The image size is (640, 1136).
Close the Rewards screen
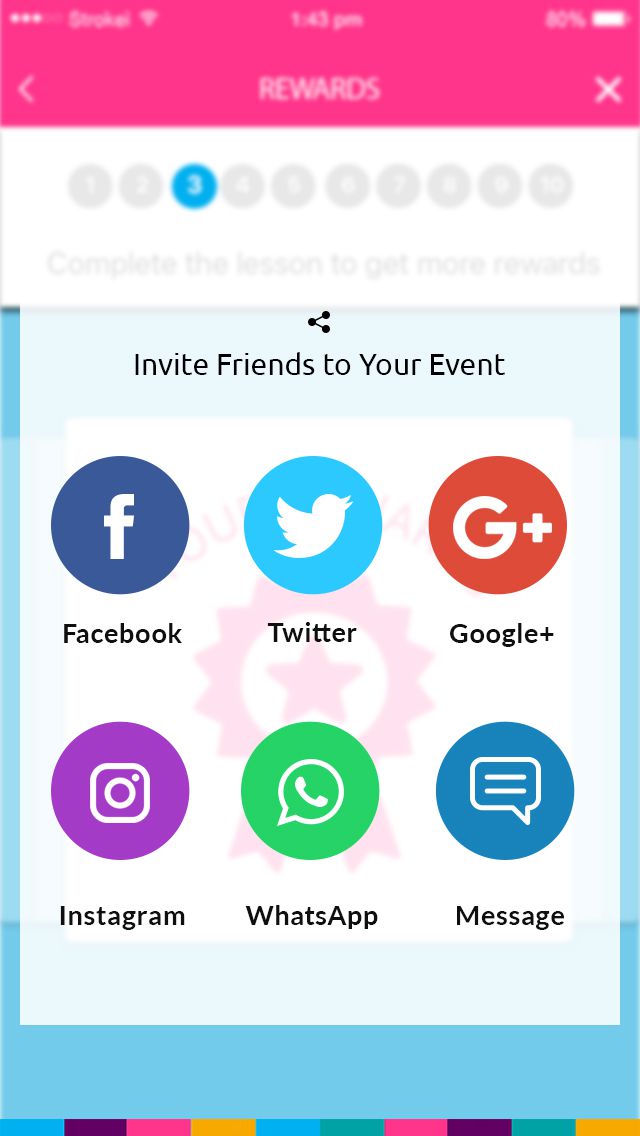[x=608, y=89]
